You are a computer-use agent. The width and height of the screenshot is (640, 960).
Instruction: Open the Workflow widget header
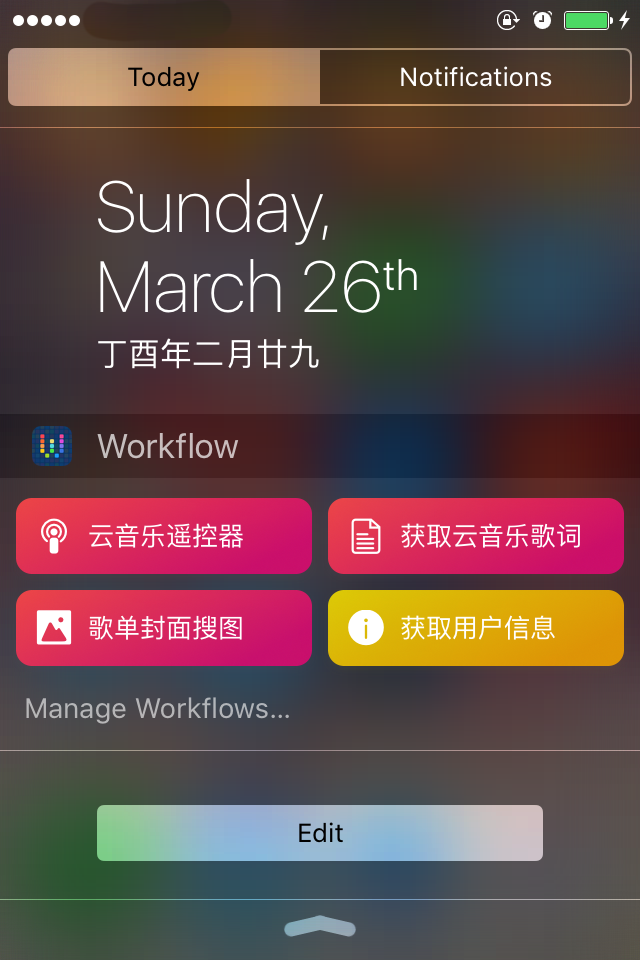pyautogui.click(x=168, y=446)
